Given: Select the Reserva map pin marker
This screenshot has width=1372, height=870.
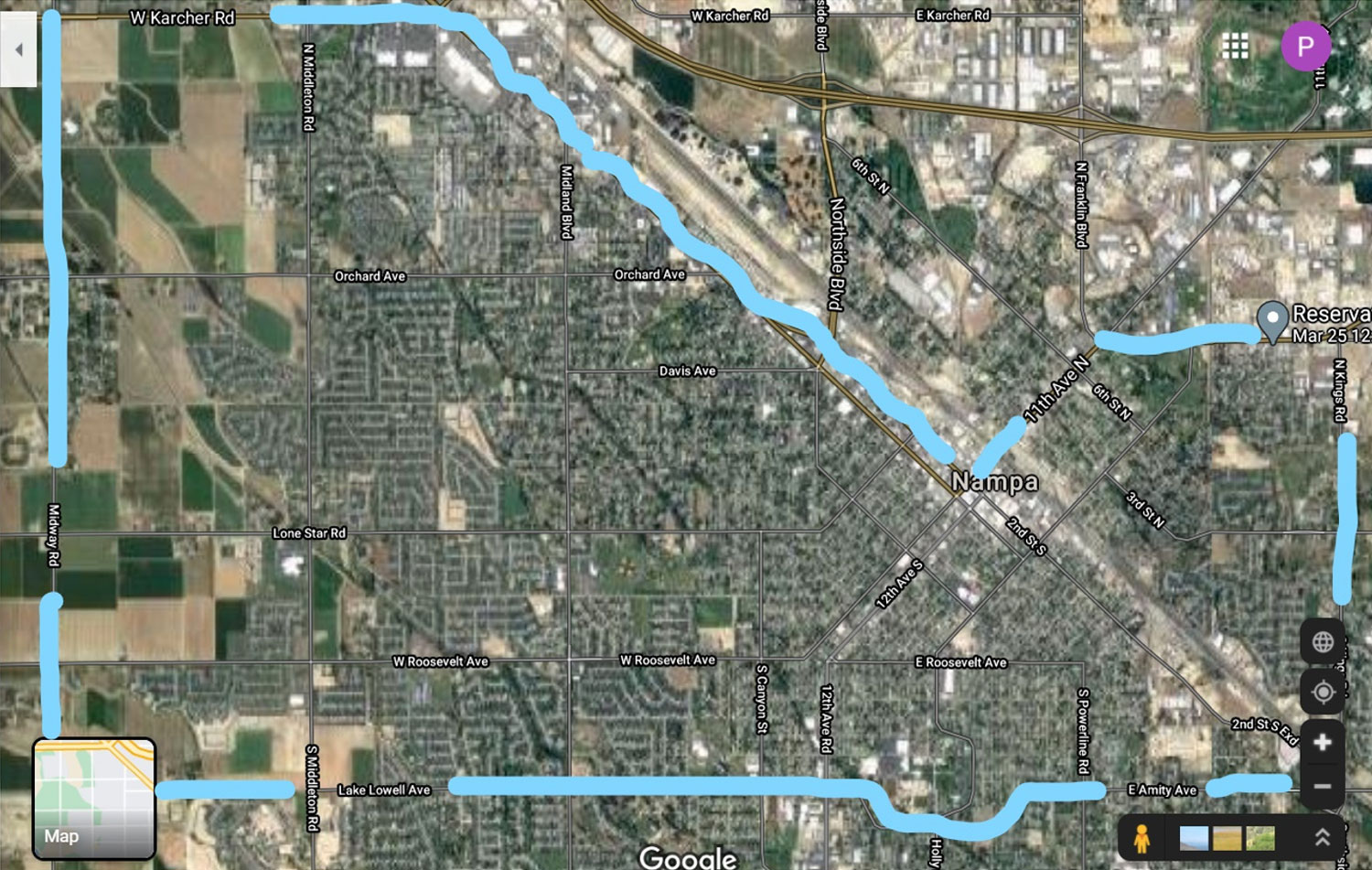Looking at the screenshot, I should pyautogui.click(x=1272, y=319).
